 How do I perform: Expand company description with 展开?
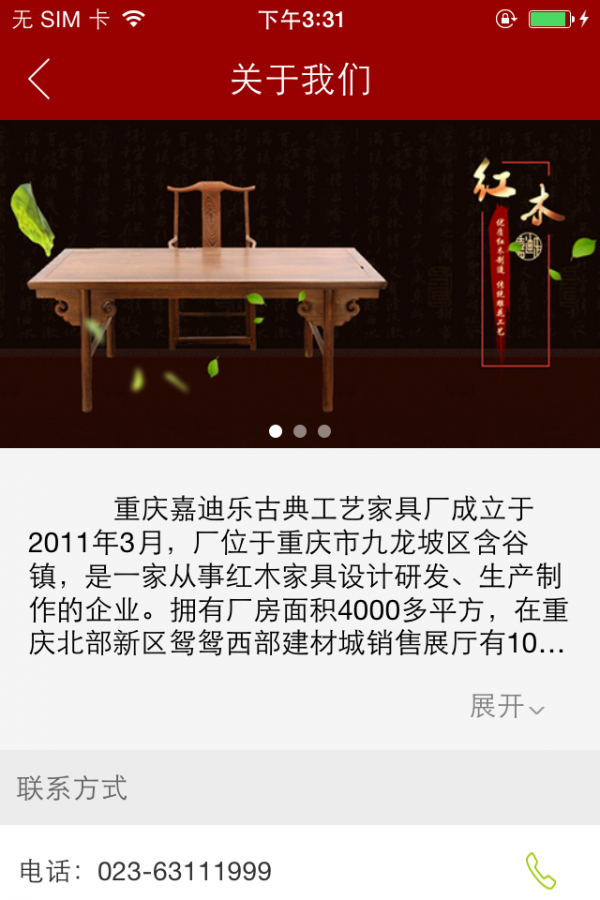tap(507, 706)
